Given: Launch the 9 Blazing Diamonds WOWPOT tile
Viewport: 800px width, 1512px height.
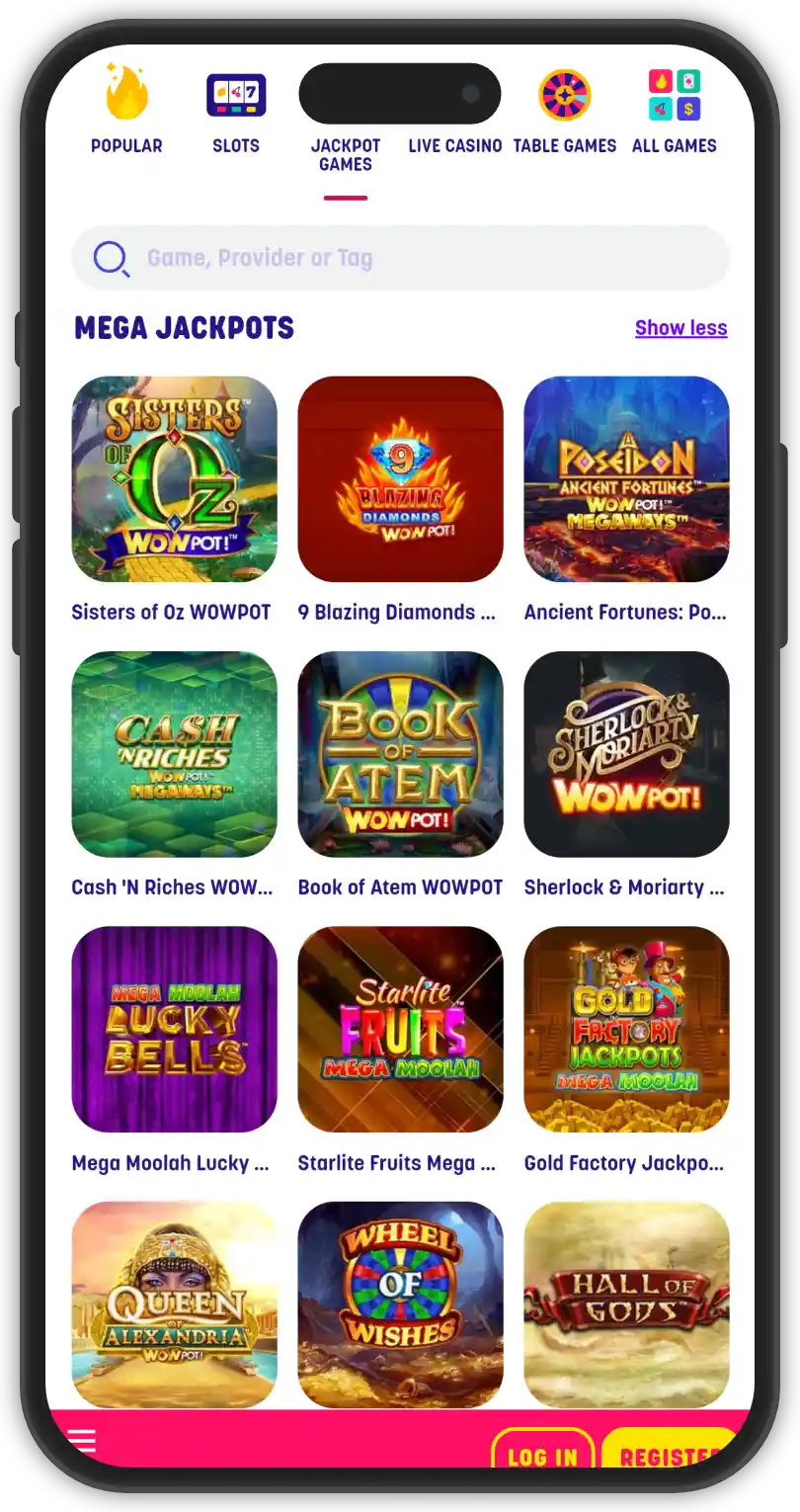Looking at the screenshot, I should click(x=400, y=479).
